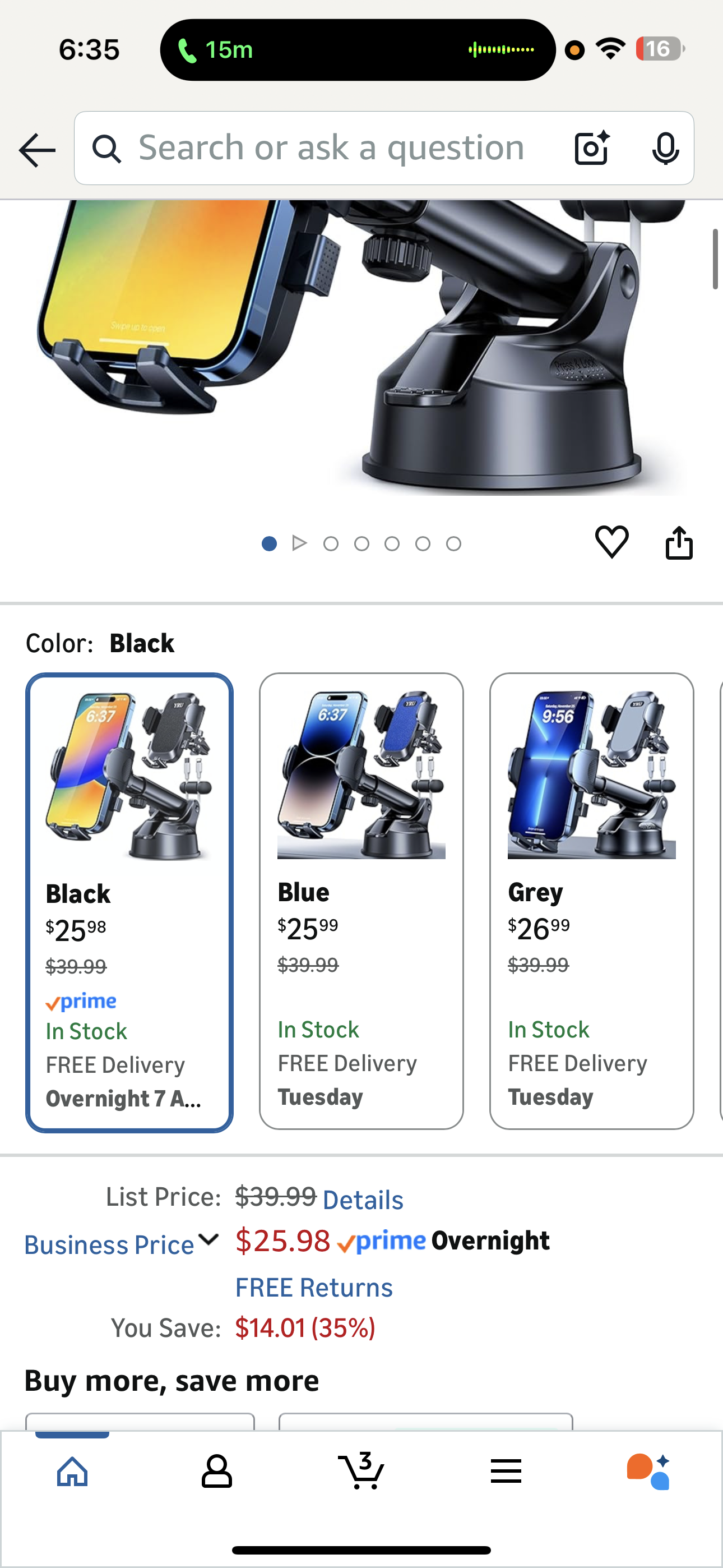Open the shopping cart
This screenshot has width=723, height=1568.
[361, 1471]
